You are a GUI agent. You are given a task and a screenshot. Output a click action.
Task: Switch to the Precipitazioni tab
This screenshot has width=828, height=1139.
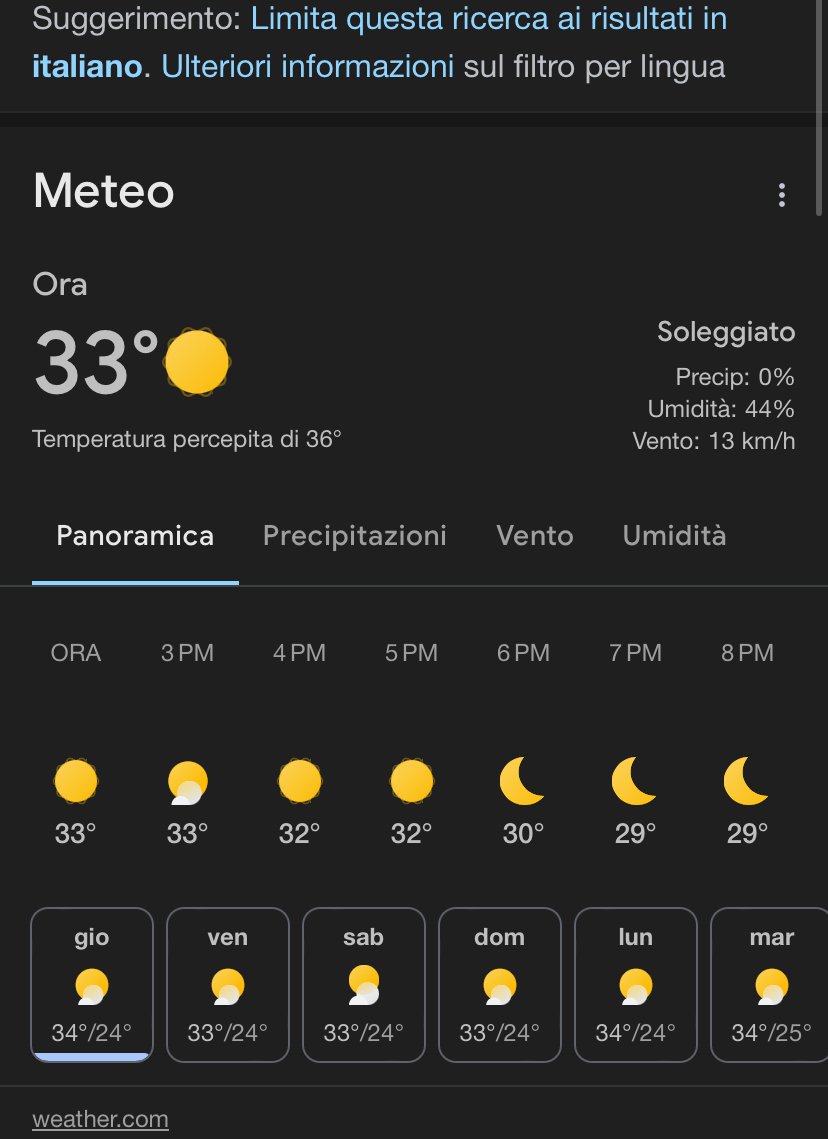(x=354, y=536)
